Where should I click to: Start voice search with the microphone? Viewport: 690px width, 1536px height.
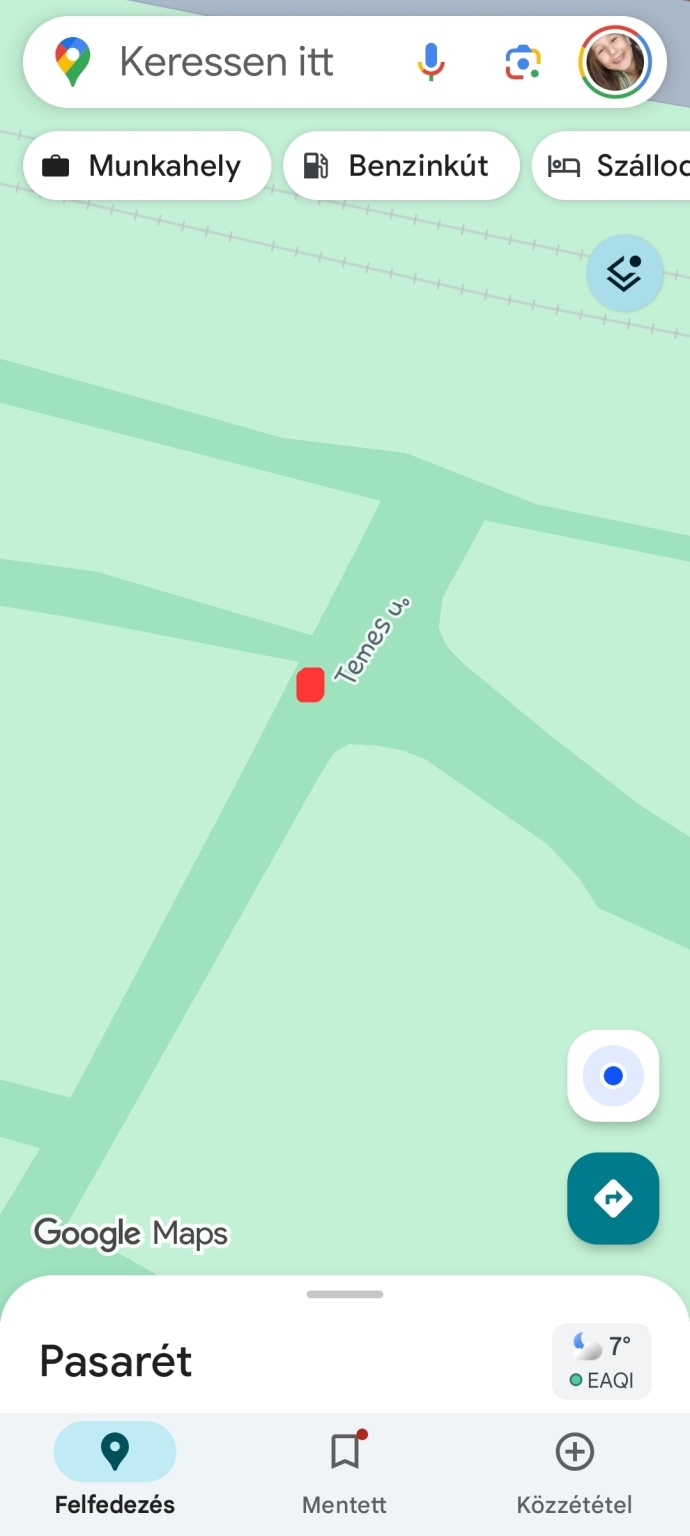pos(430,62)
